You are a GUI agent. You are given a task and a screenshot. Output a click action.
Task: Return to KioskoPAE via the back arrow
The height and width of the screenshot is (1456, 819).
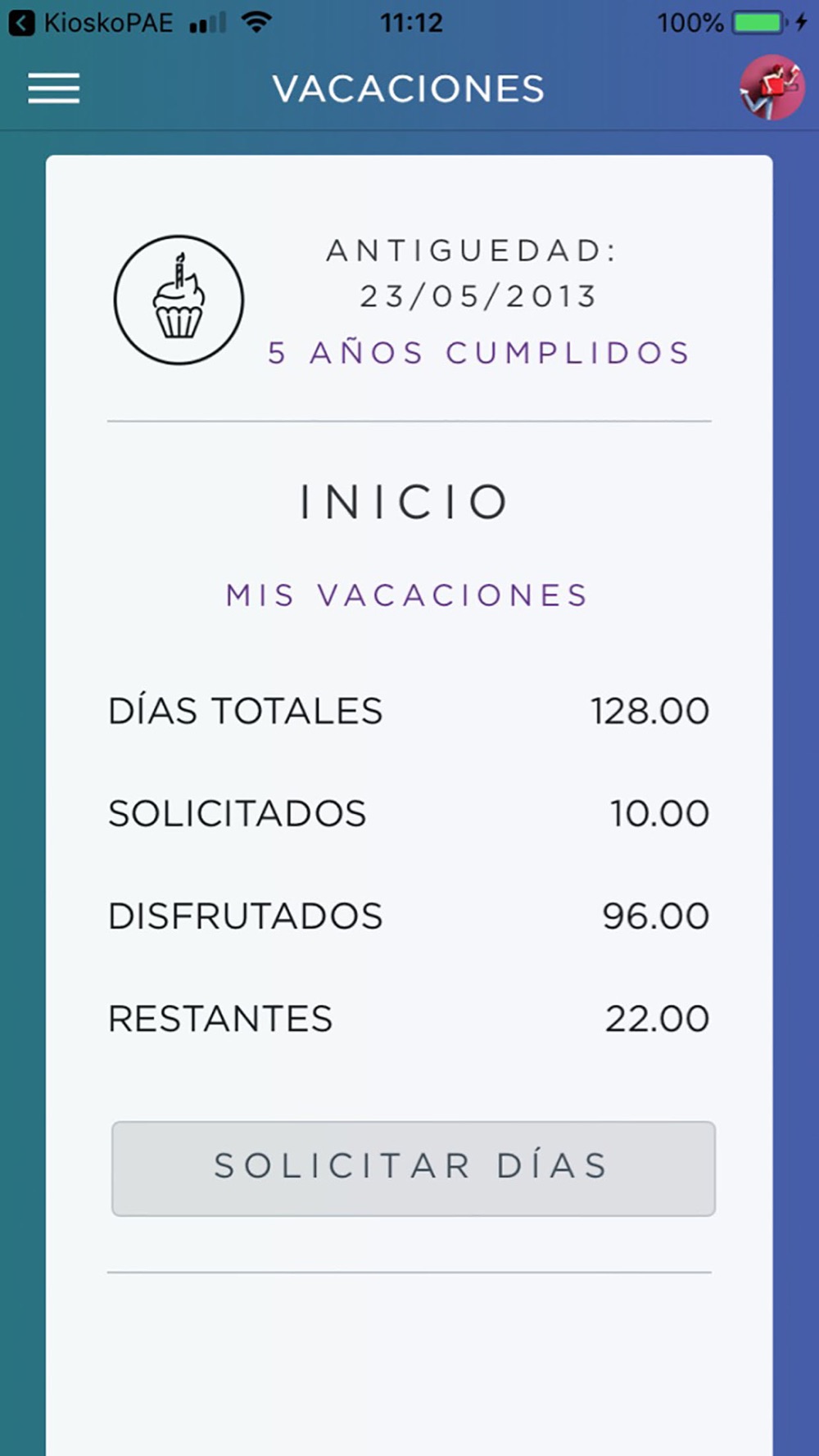point(21,22)
